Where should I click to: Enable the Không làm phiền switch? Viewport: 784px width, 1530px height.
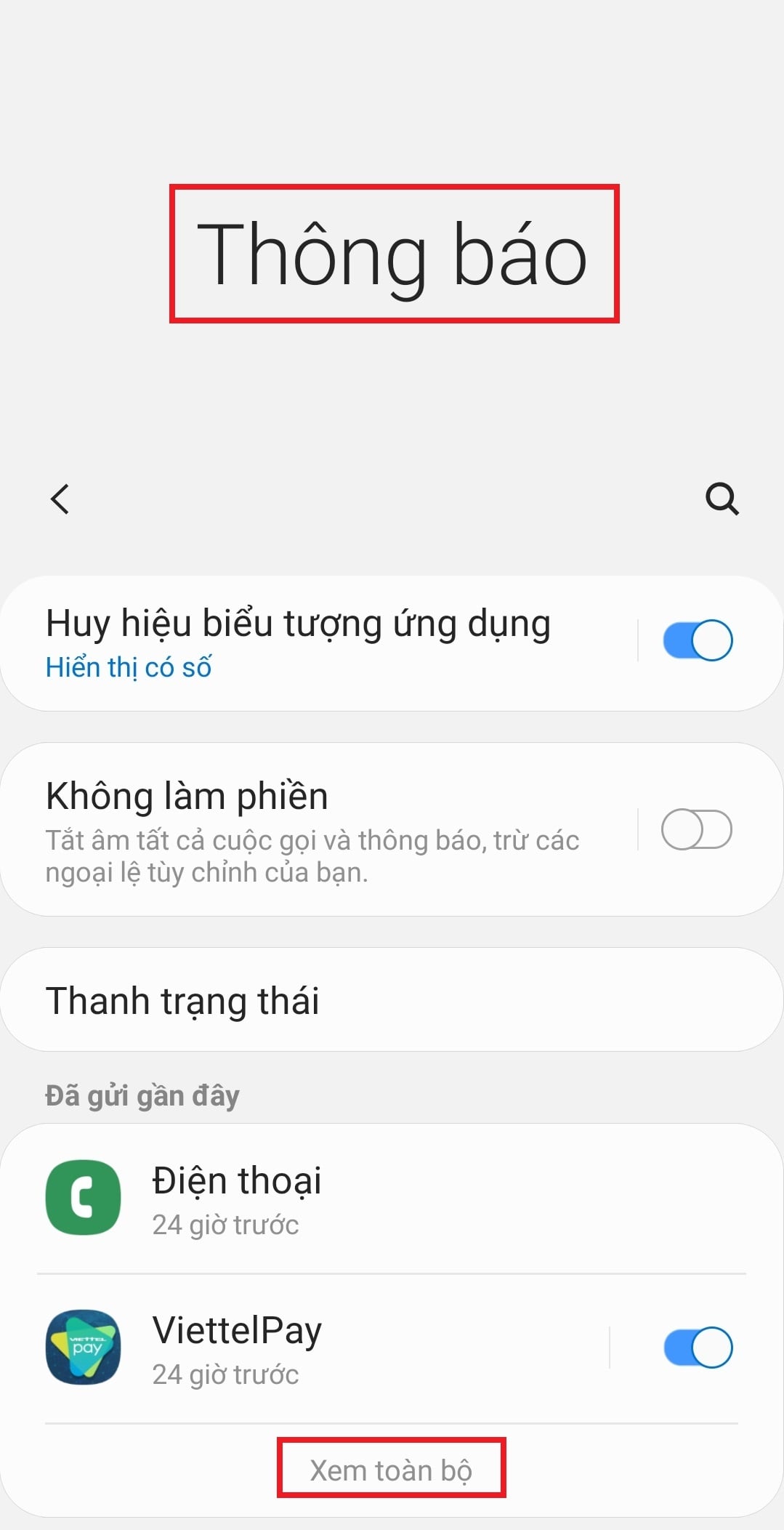pos(696,829)
